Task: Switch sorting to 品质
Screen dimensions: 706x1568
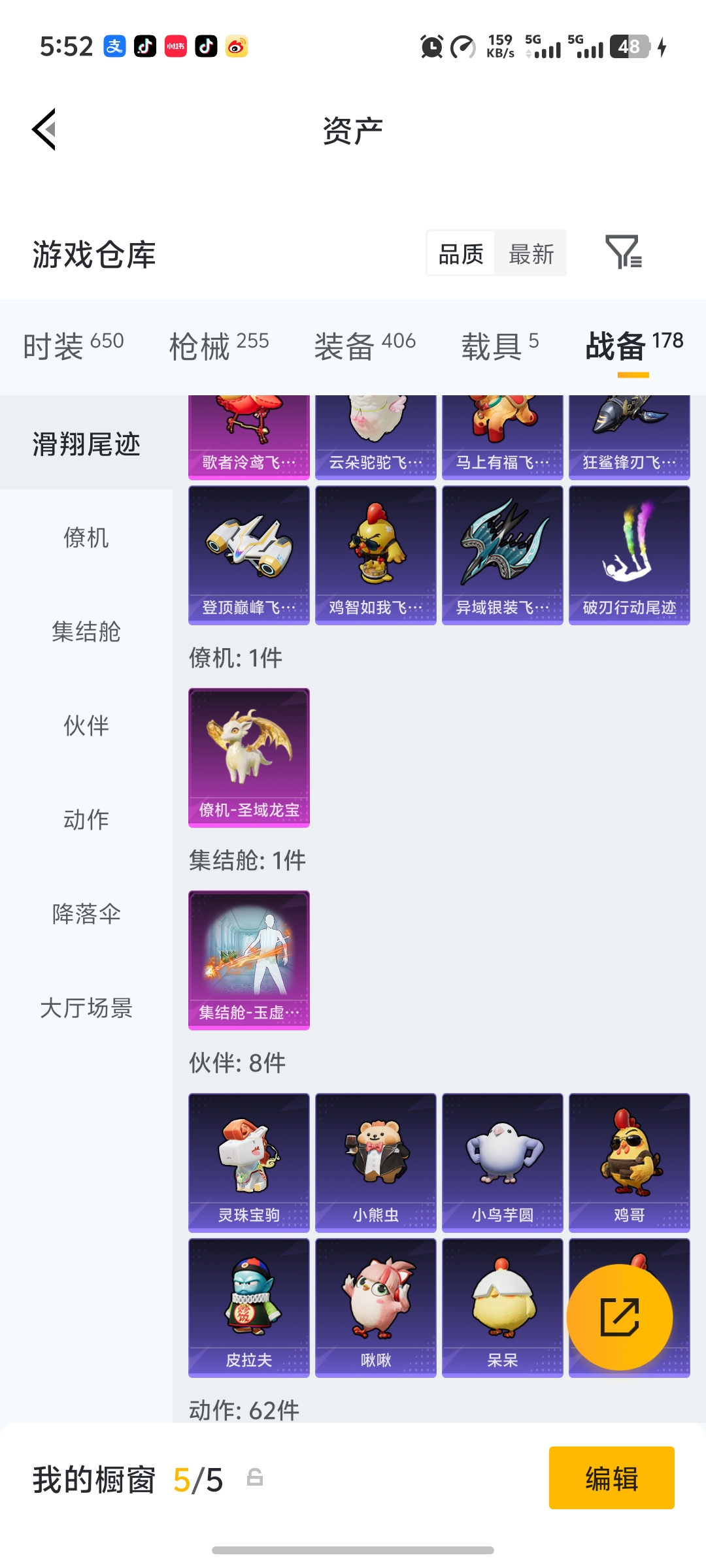Action: click(460, 253)
